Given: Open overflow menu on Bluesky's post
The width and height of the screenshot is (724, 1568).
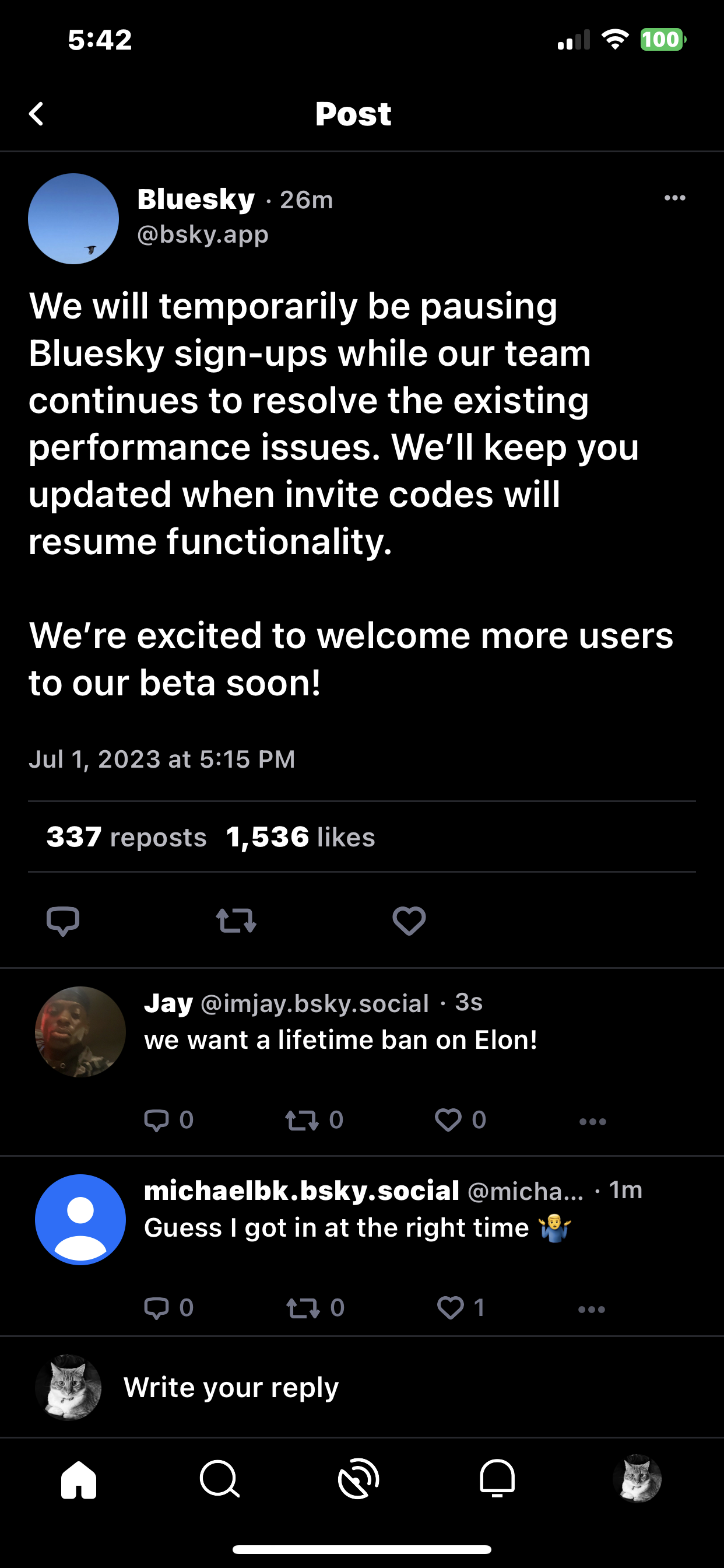Looking at the screenshot, I should [674, 198].
